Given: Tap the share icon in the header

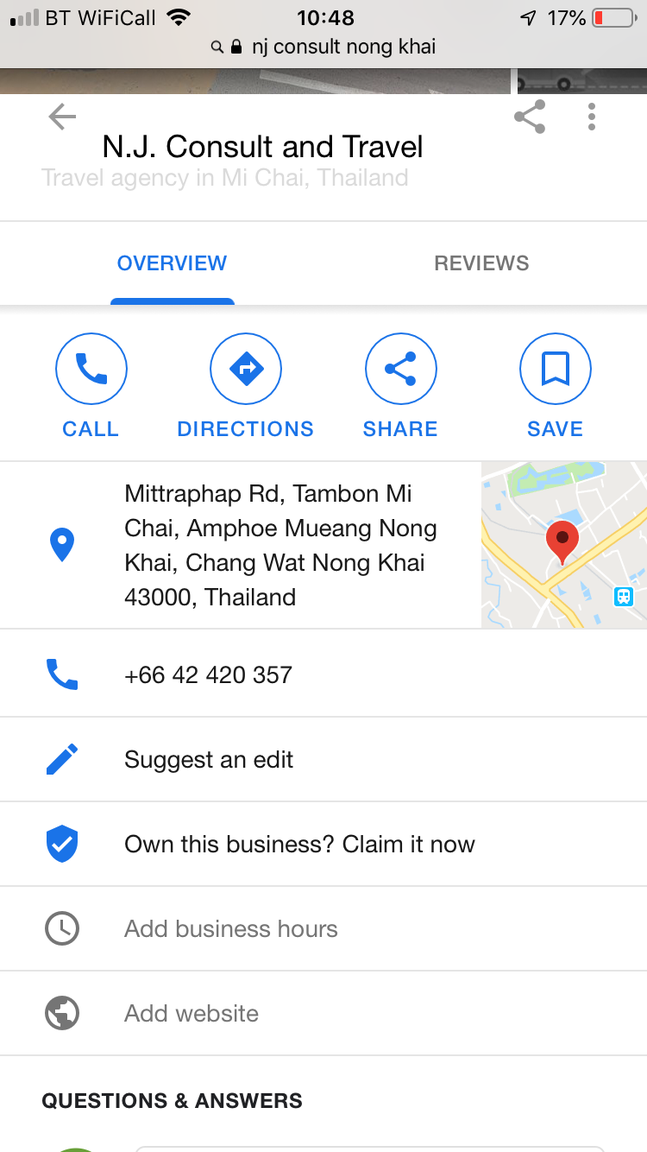Looking at the screenshot, I should point(530,118).
